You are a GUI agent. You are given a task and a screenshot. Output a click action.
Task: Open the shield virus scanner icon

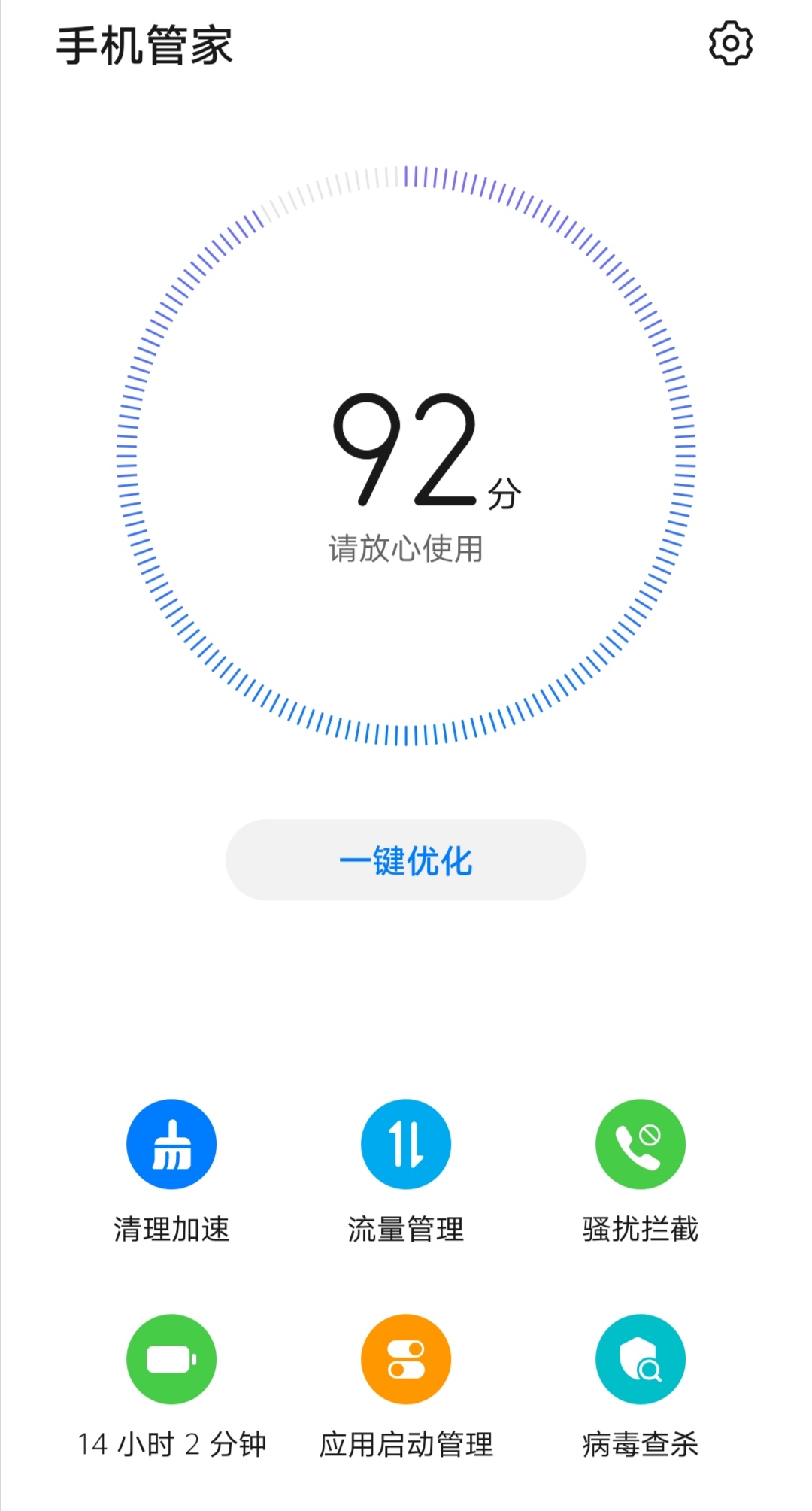tap(641, 1359)
